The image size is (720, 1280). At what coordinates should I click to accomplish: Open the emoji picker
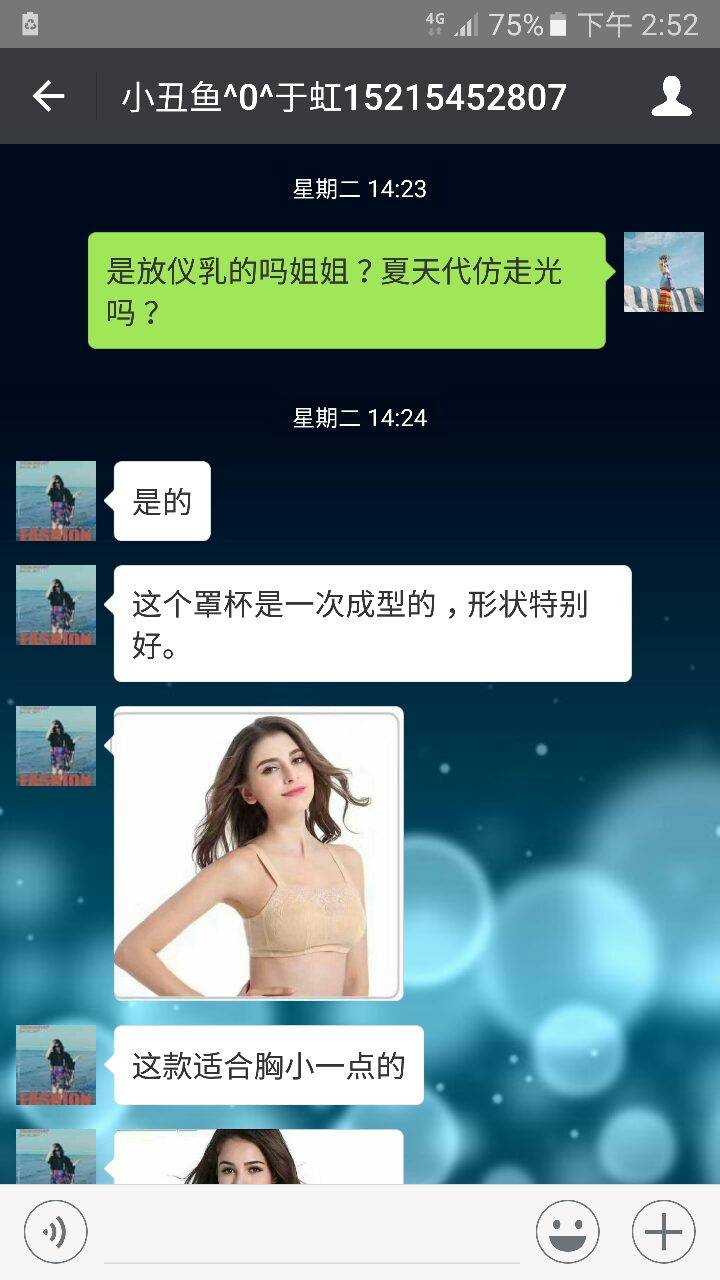[x=567, y=1232]
